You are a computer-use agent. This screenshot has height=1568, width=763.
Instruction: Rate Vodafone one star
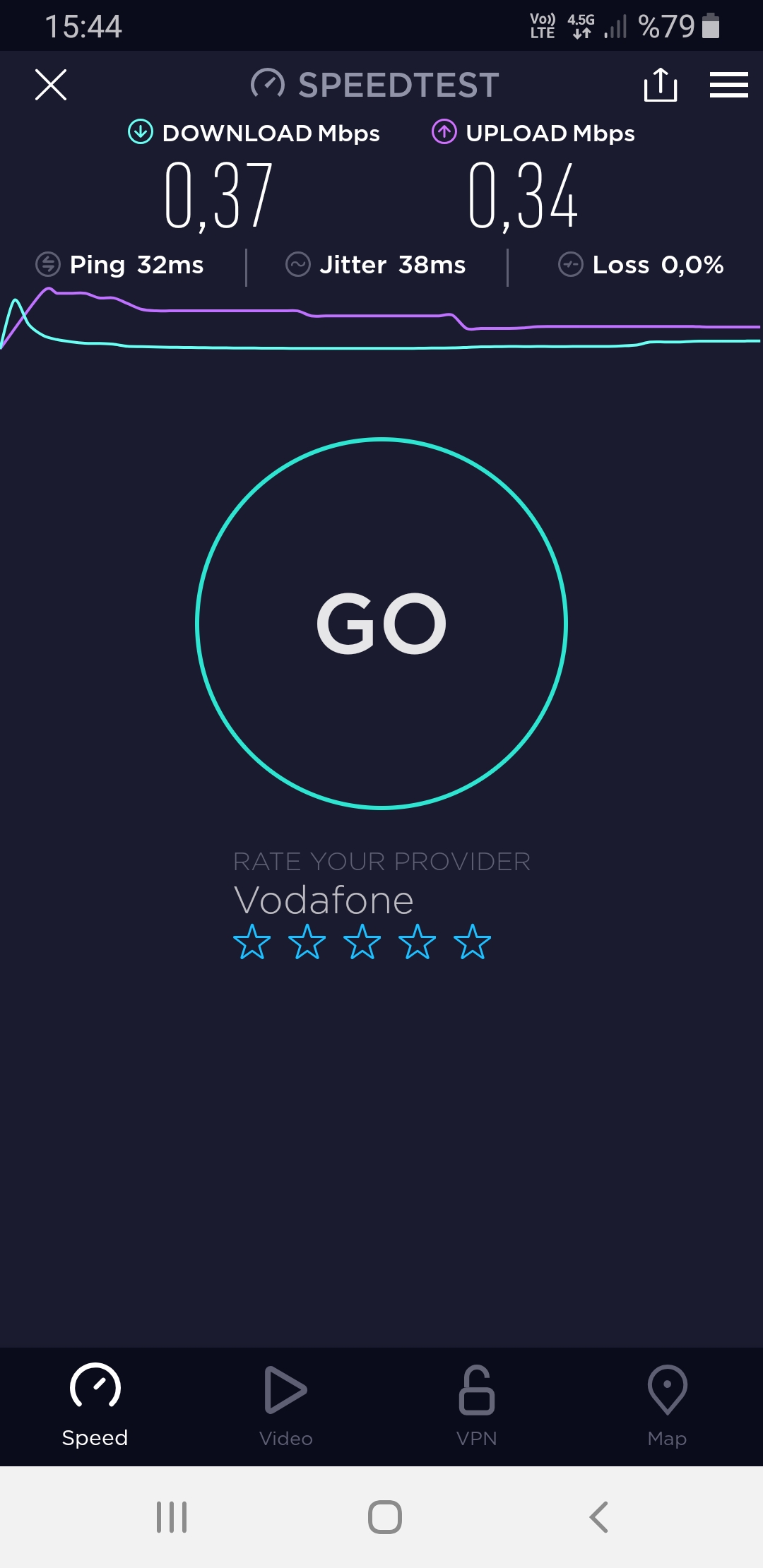point(252,942)
